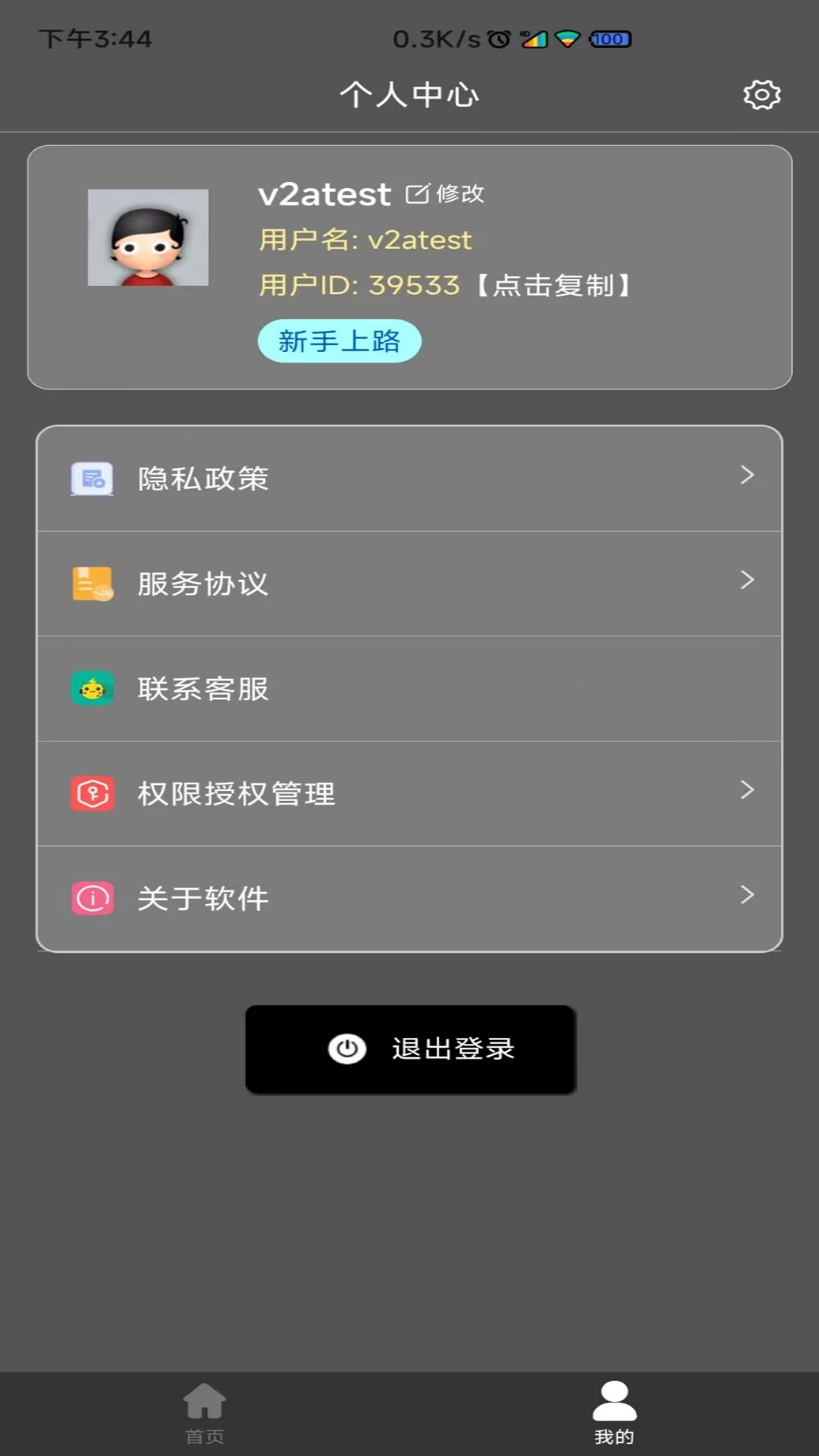Screen dimensions: 819x1456
Task: Select the 关于软件 info icon
Action: pyautogui.click(x=91, y=899)
